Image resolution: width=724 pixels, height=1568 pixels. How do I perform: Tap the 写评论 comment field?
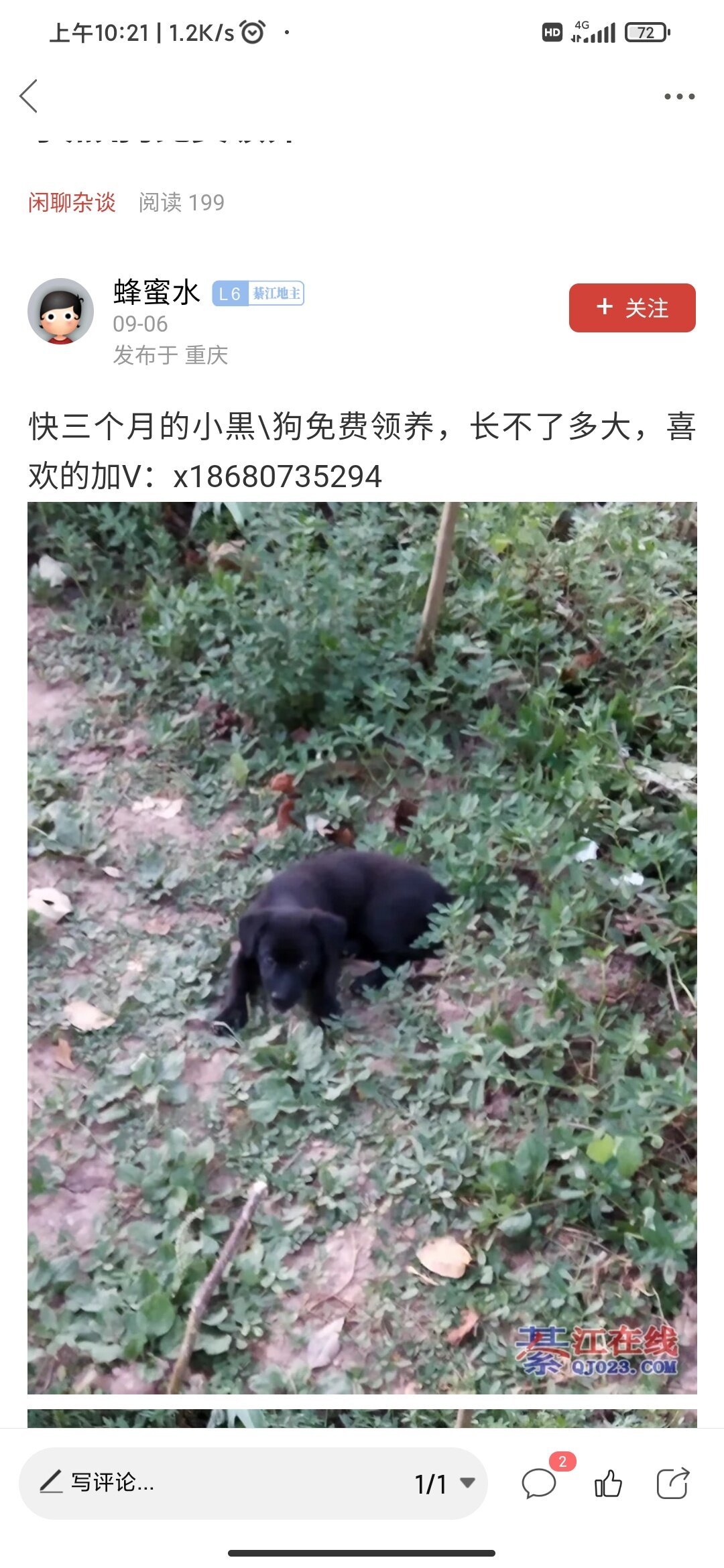(x=201, y=1483)
